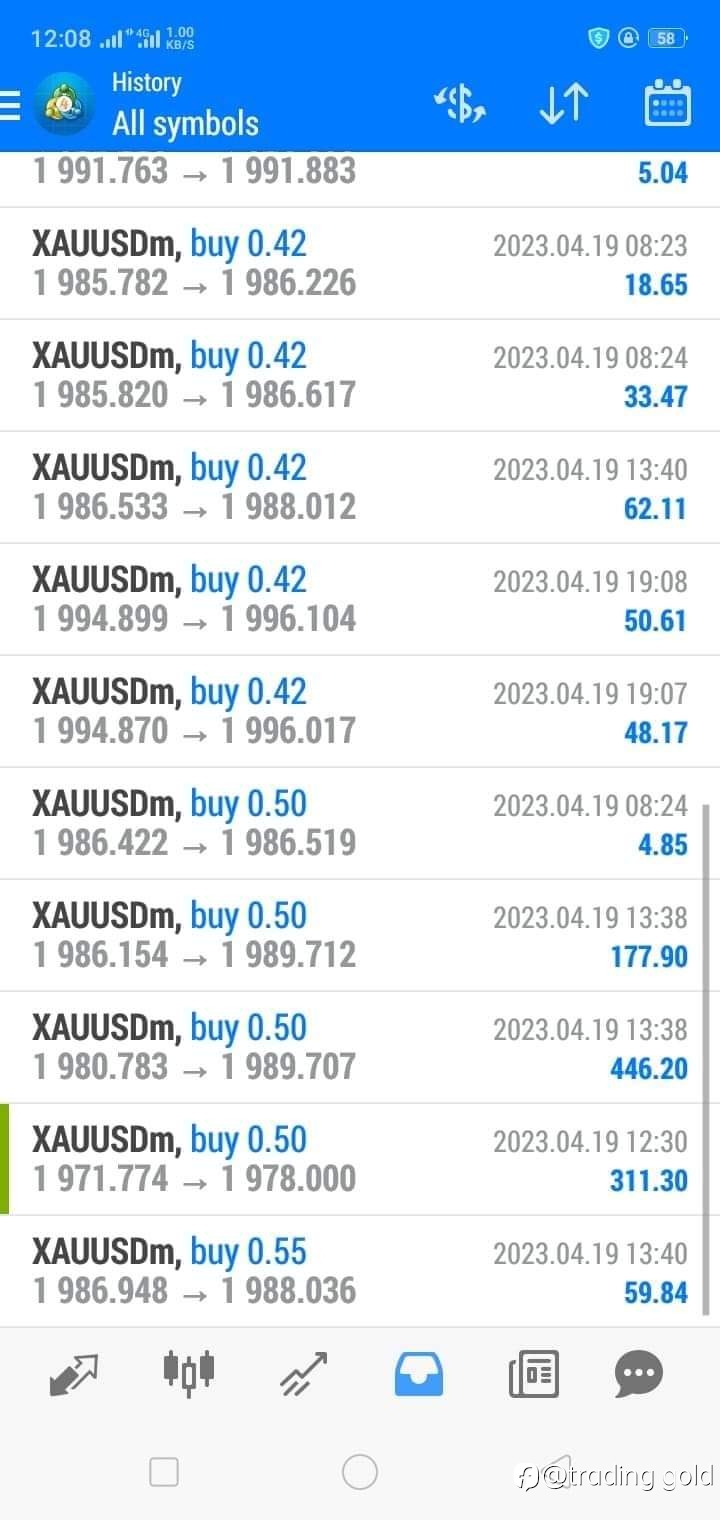Open the buy 0.55 trade row

coord(360,1272)
